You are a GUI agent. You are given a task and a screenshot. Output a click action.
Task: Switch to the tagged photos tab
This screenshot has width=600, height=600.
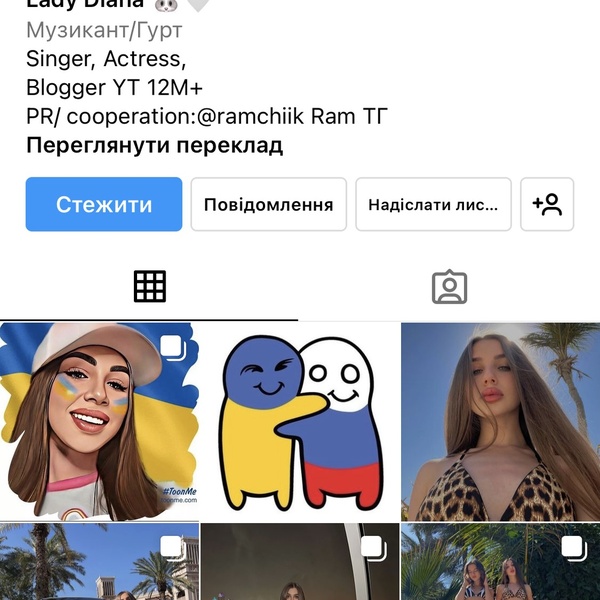click(x=449, y=287)
